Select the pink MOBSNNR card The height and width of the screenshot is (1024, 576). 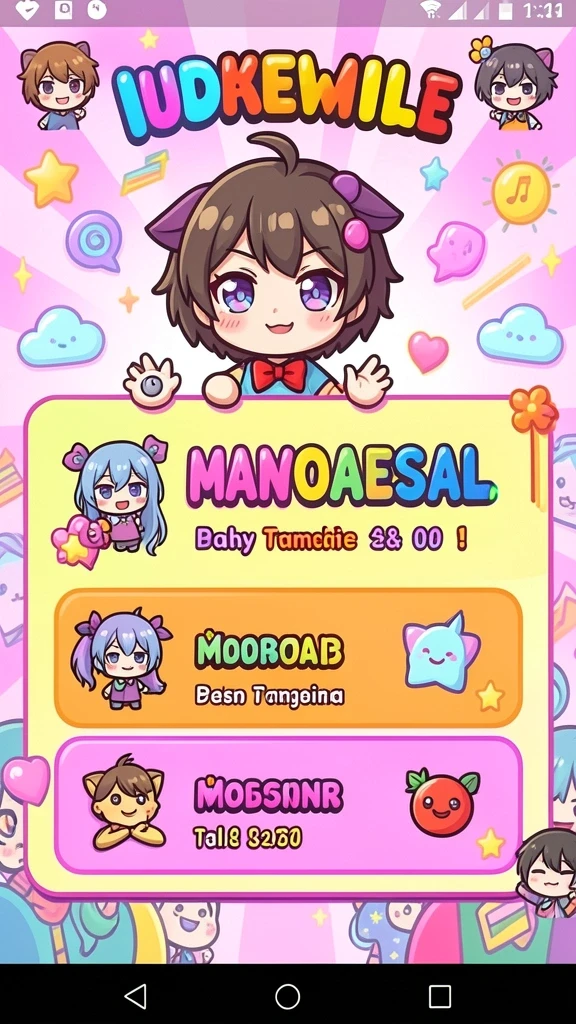(x=288, y=805)
